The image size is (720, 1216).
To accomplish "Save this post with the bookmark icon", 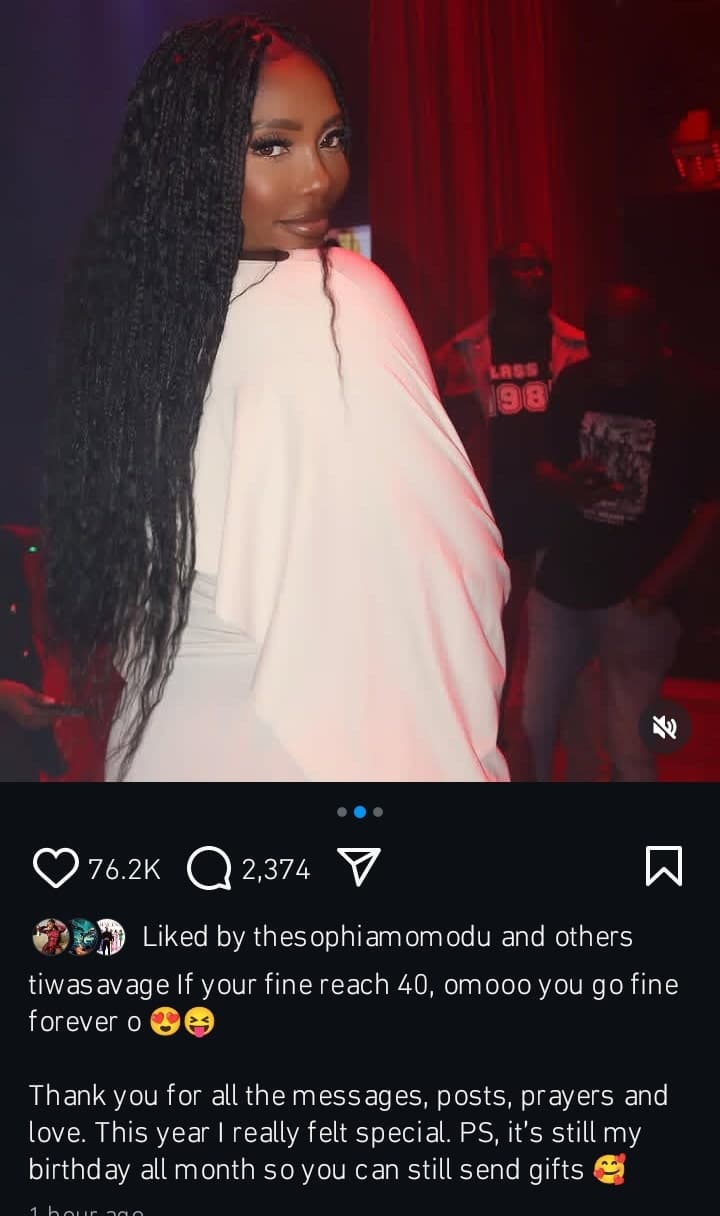I will 664,866.
